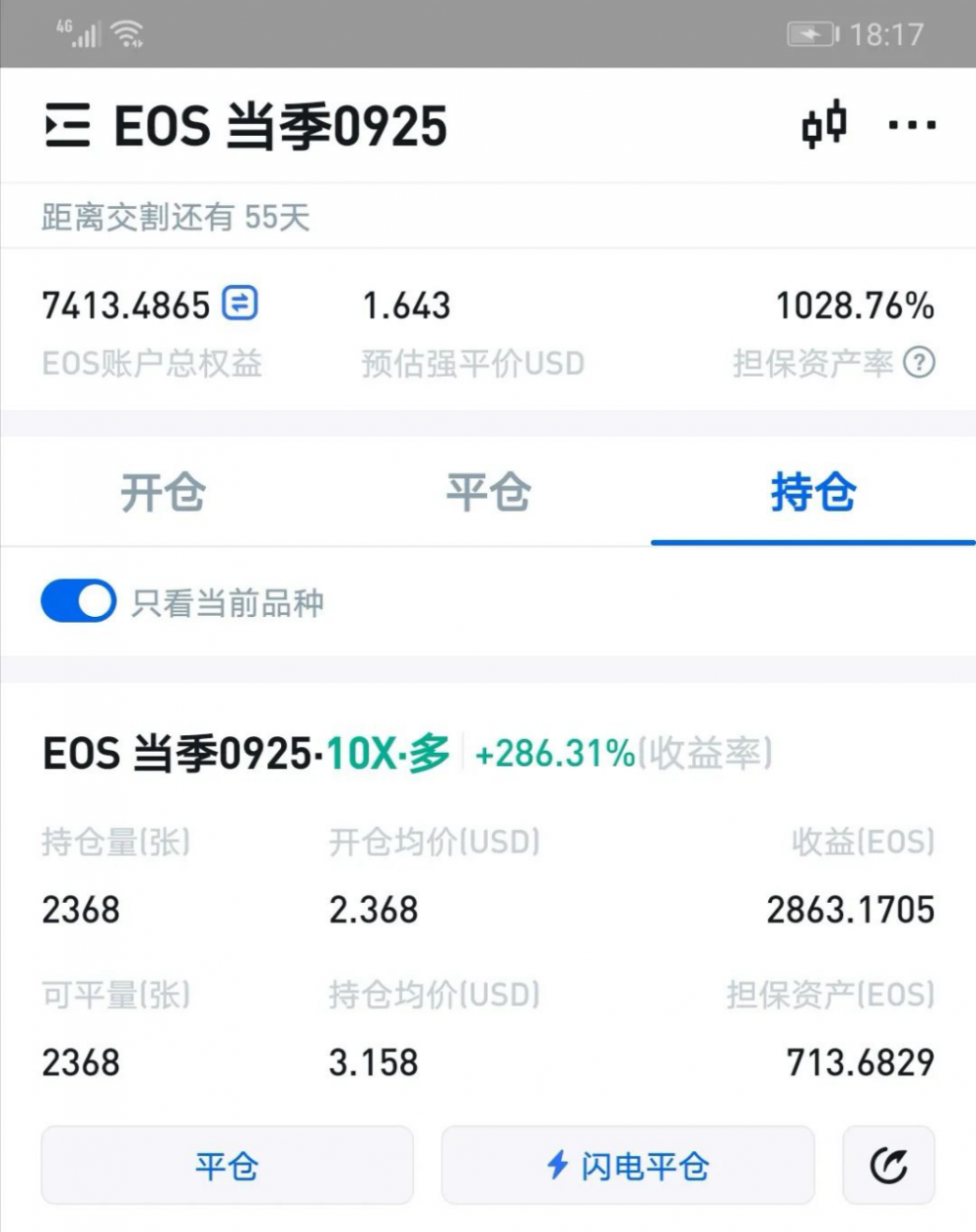This screenshot has height=1232, width=976.
Task: Click the reverse position icon at bottom right
Action: tap(888, 1165)
